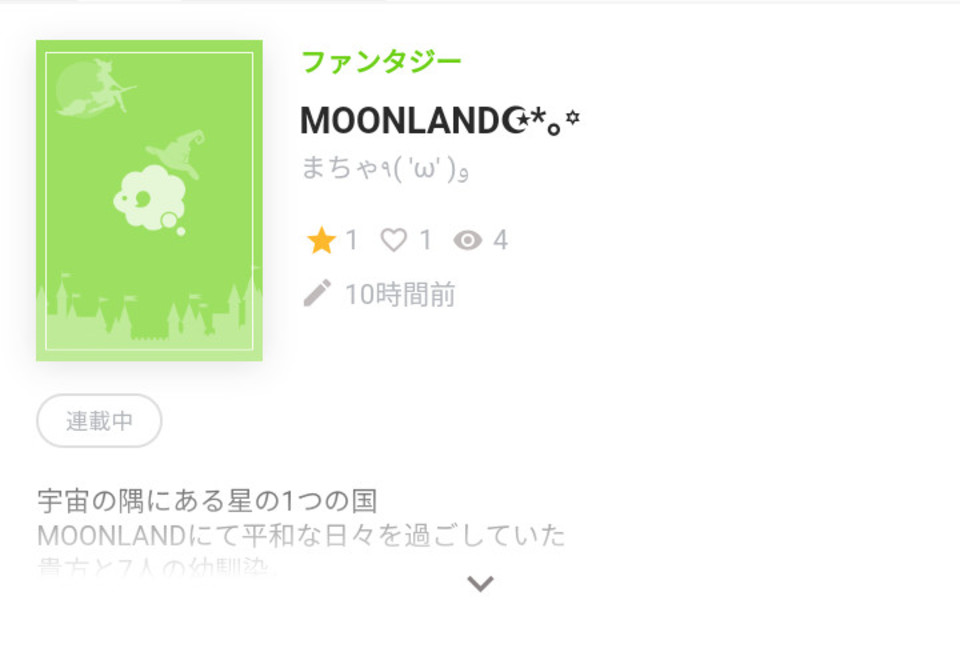Open the MOONLAND cover thumbnail

[149, 200]
